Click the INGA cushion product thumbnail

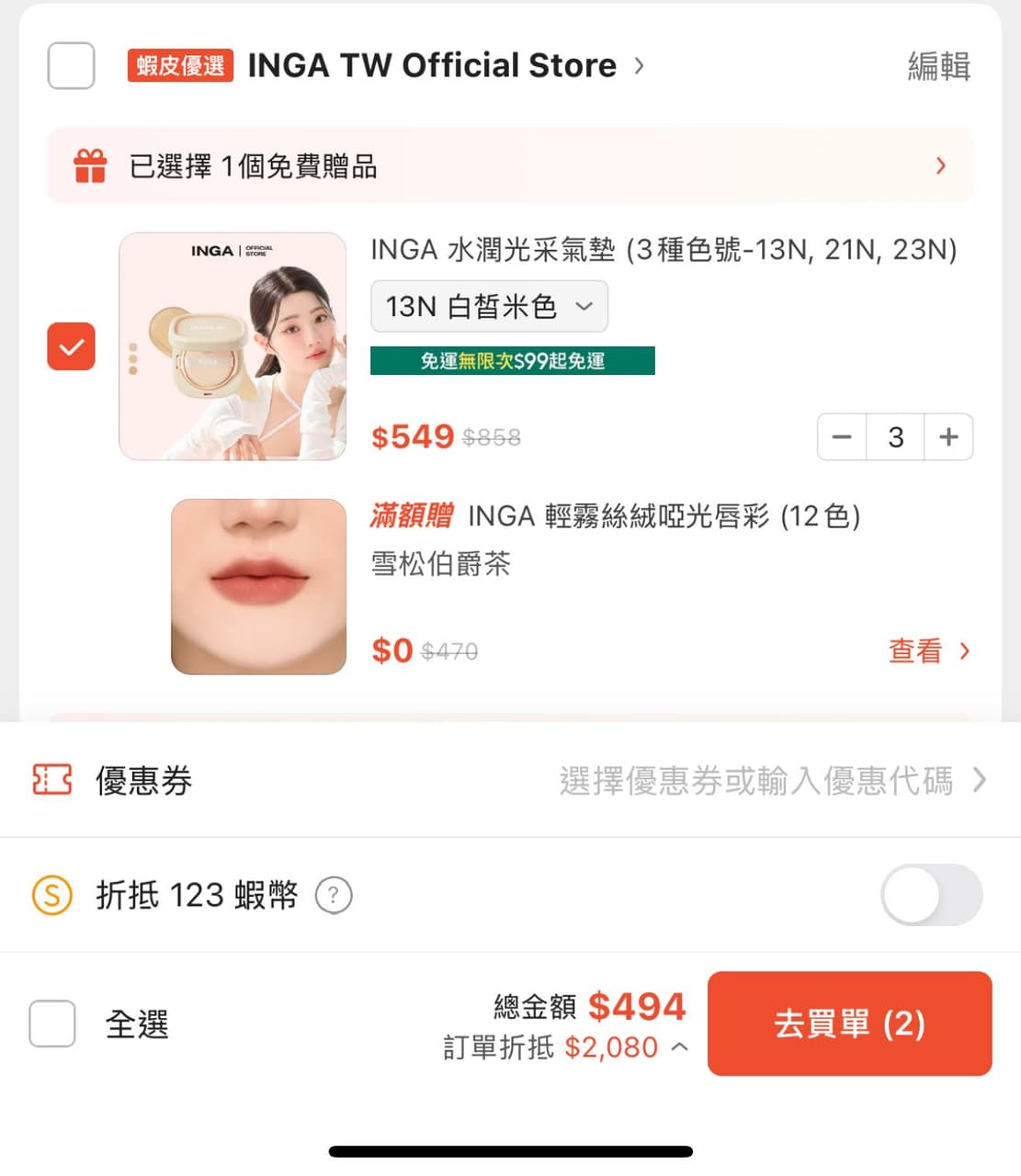tap(233, 346)
